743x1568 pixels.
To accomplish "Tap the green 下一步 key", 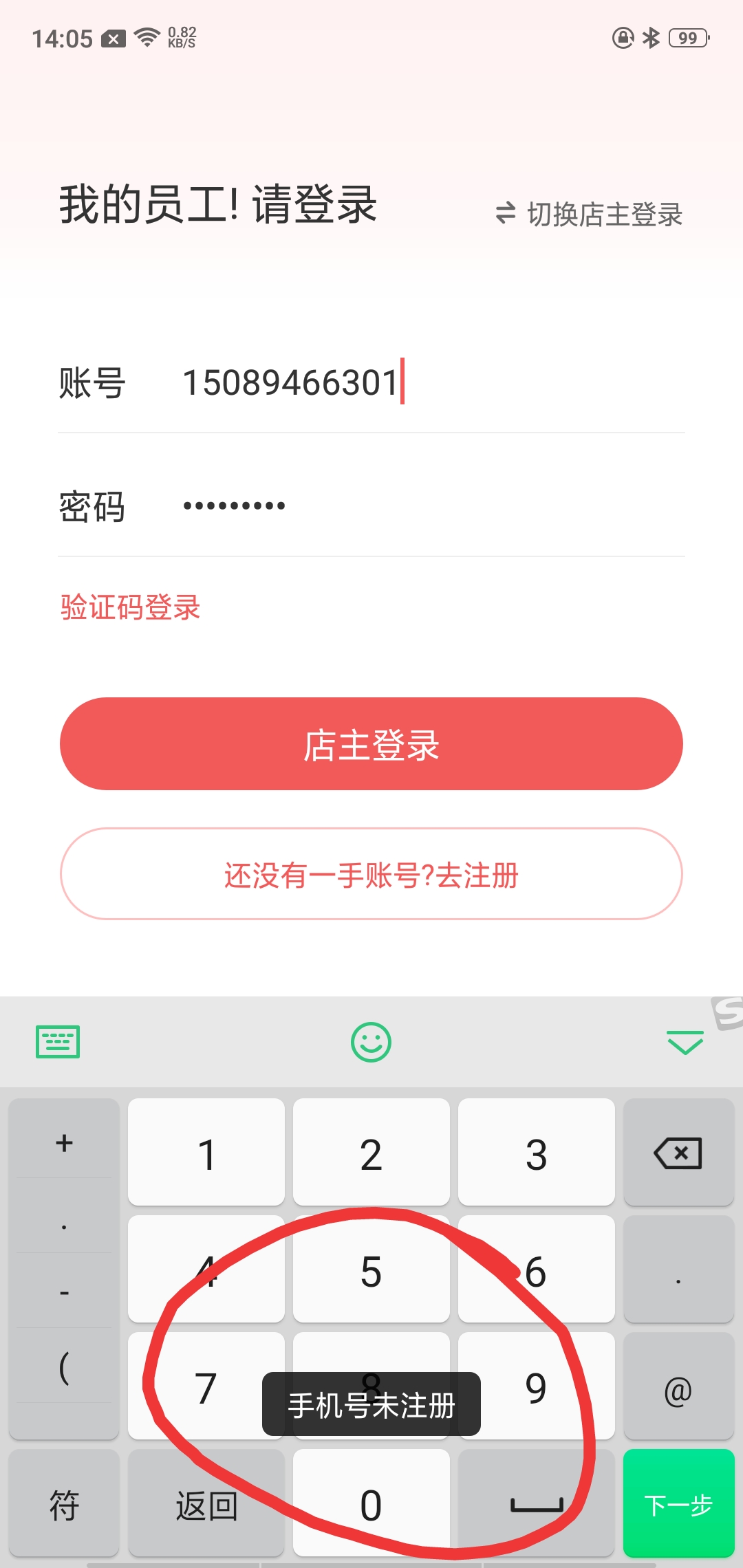I will click(x=678, y=1503).
